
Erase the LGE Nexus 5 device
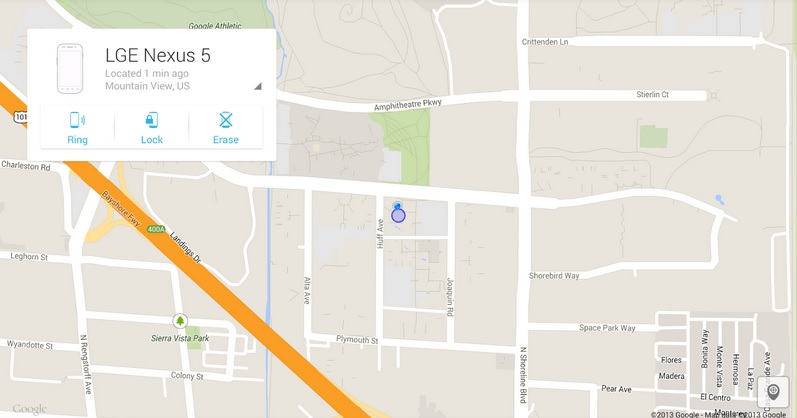coord(225,128)
